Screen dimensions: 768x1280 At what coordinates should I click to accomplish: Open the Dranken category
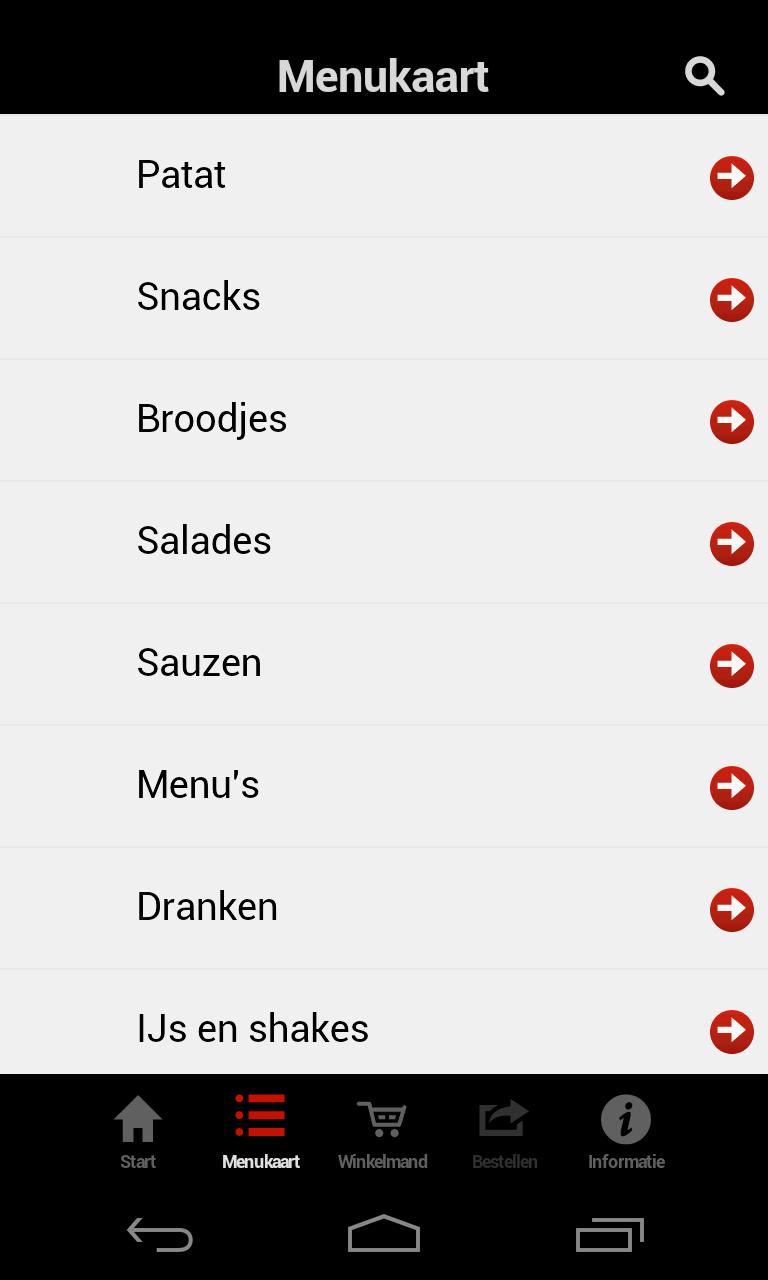(384, 908)
